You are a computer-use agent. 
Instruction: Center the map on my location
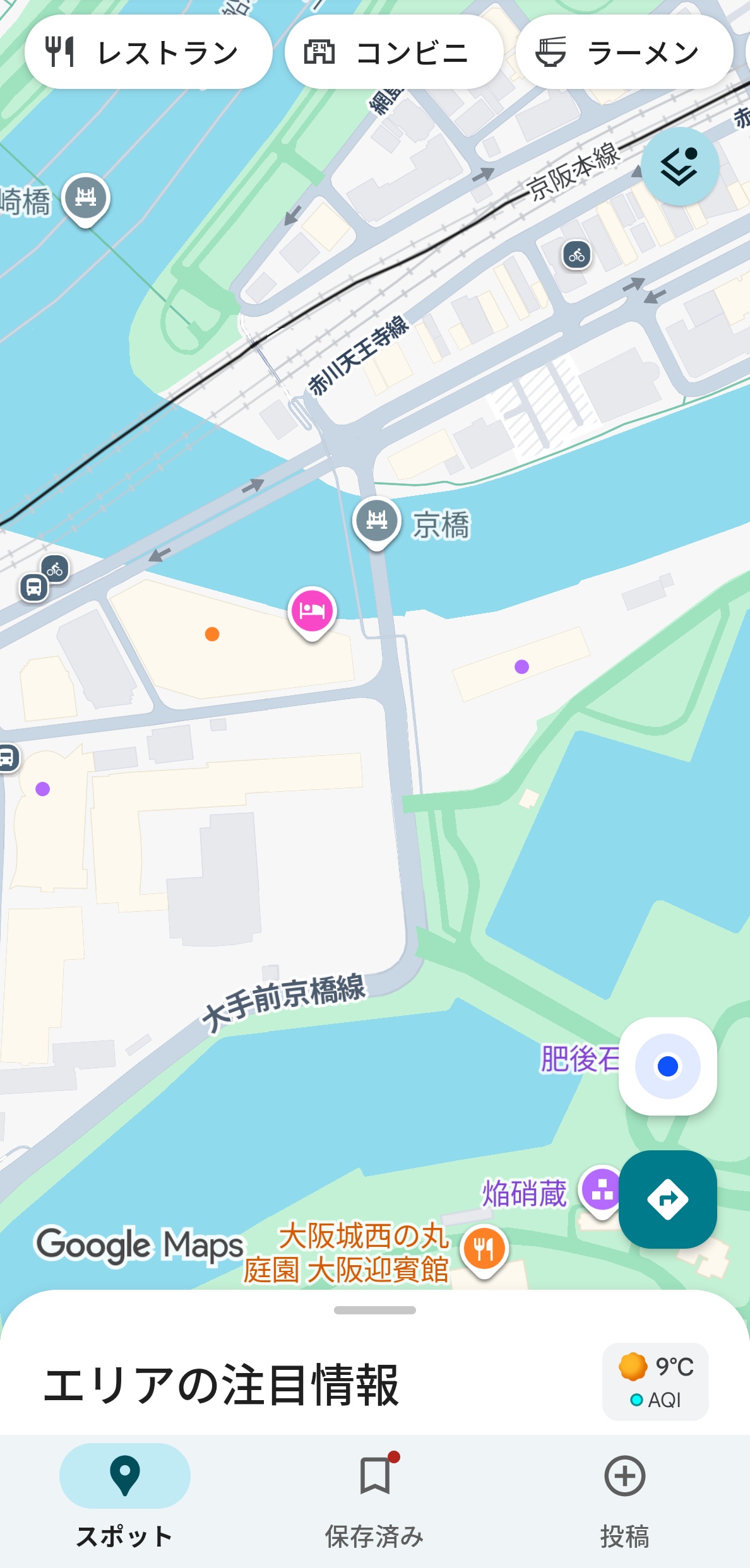click(x=667, y=1066)
